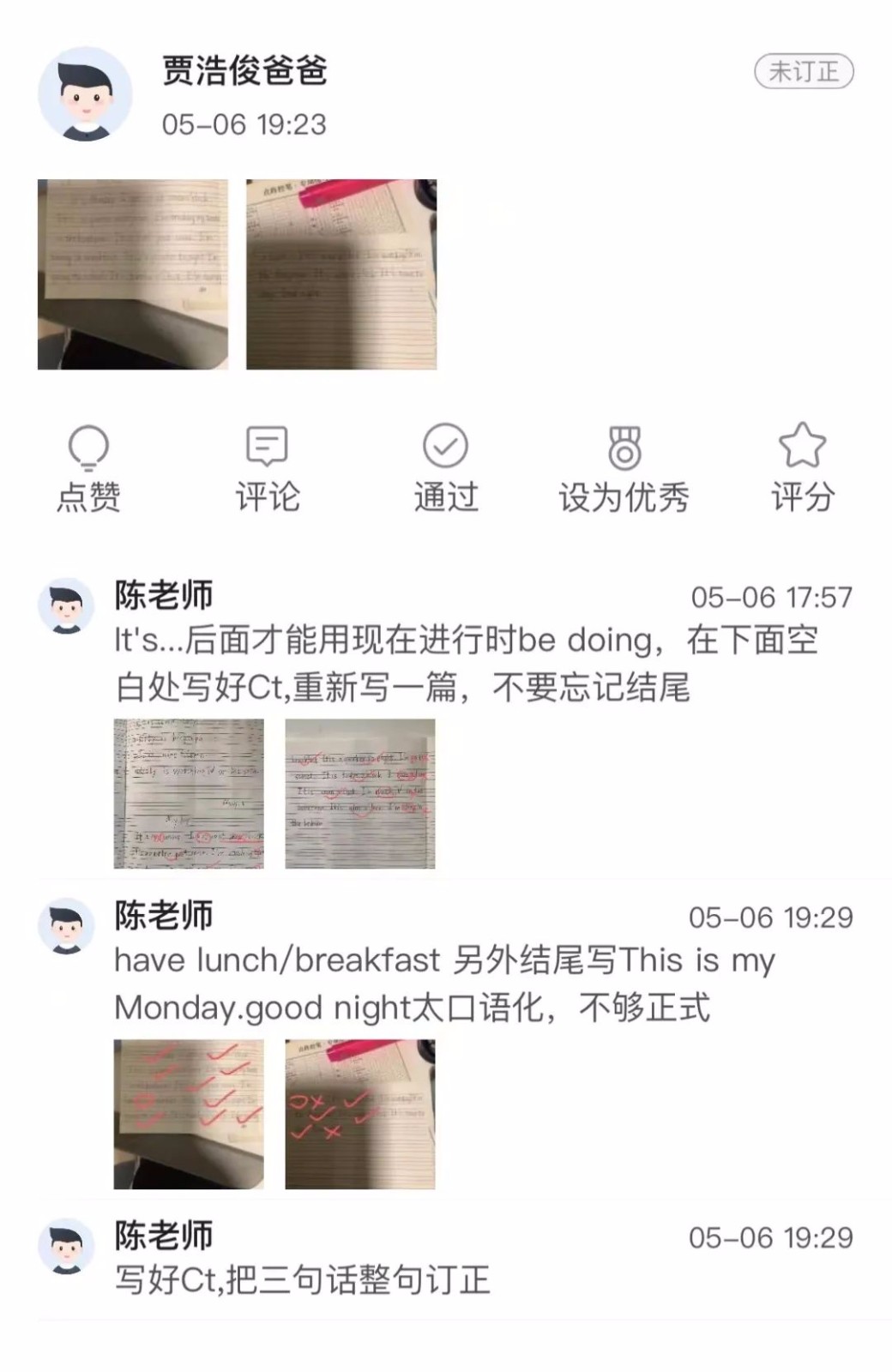Screen dimensions: 892x1372
Task: Open second marked photo in 19:29 comment
Action: click(360, 1114)
